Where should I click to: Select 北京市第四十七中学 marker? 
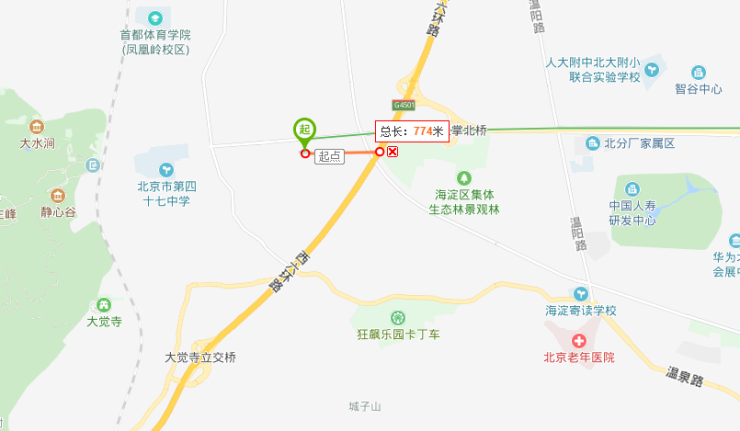point(166,166)
